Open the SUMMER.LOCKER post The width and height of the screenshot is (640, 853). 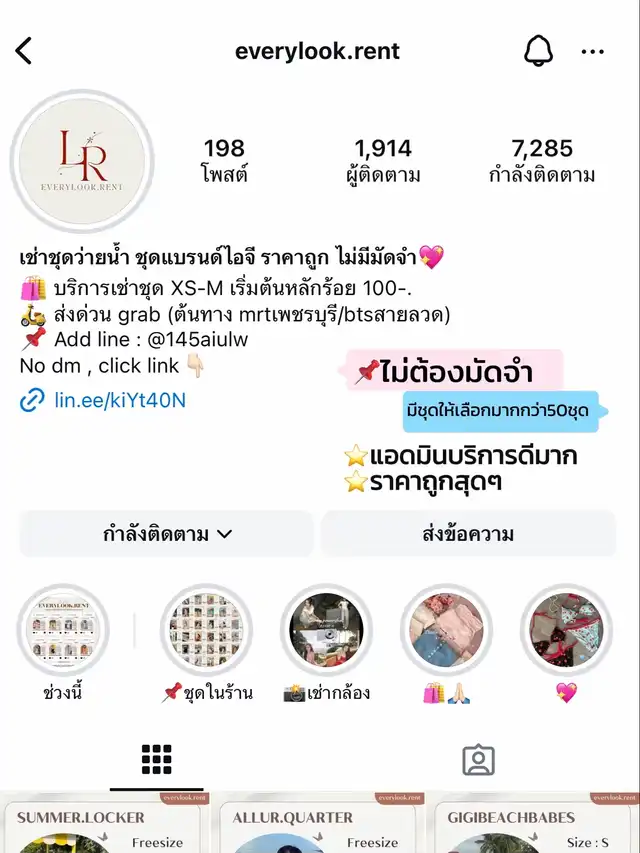coord(105,824)
